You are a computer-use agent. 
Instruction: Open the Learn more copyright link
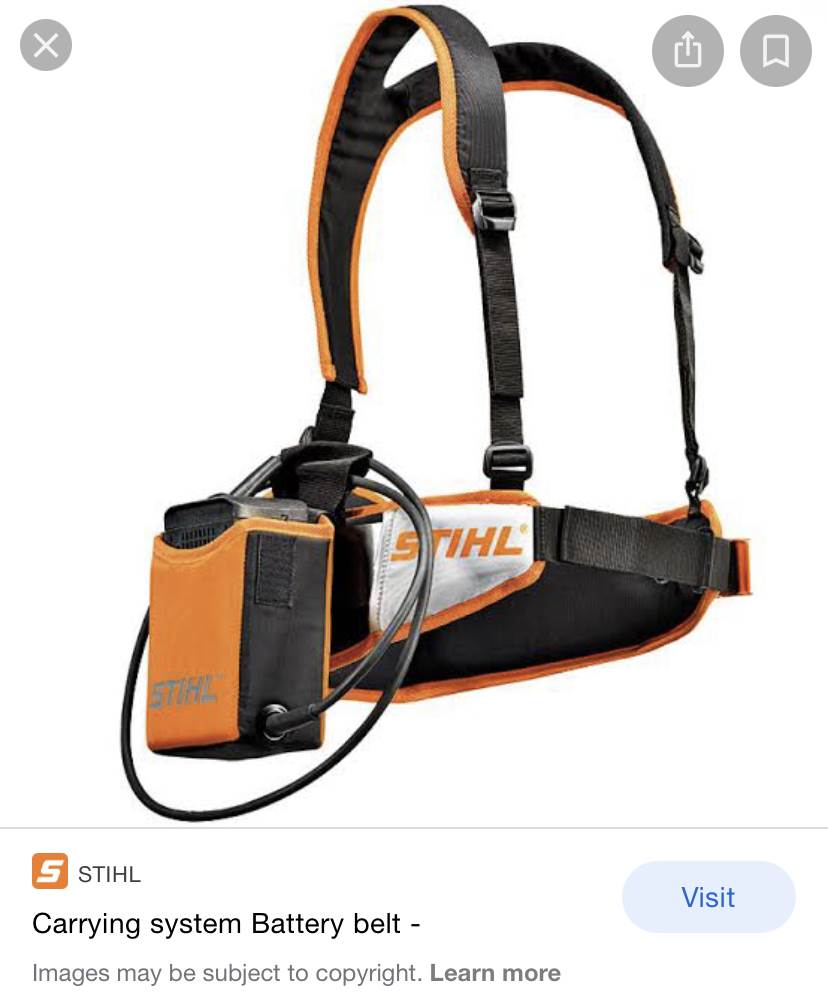495,972
